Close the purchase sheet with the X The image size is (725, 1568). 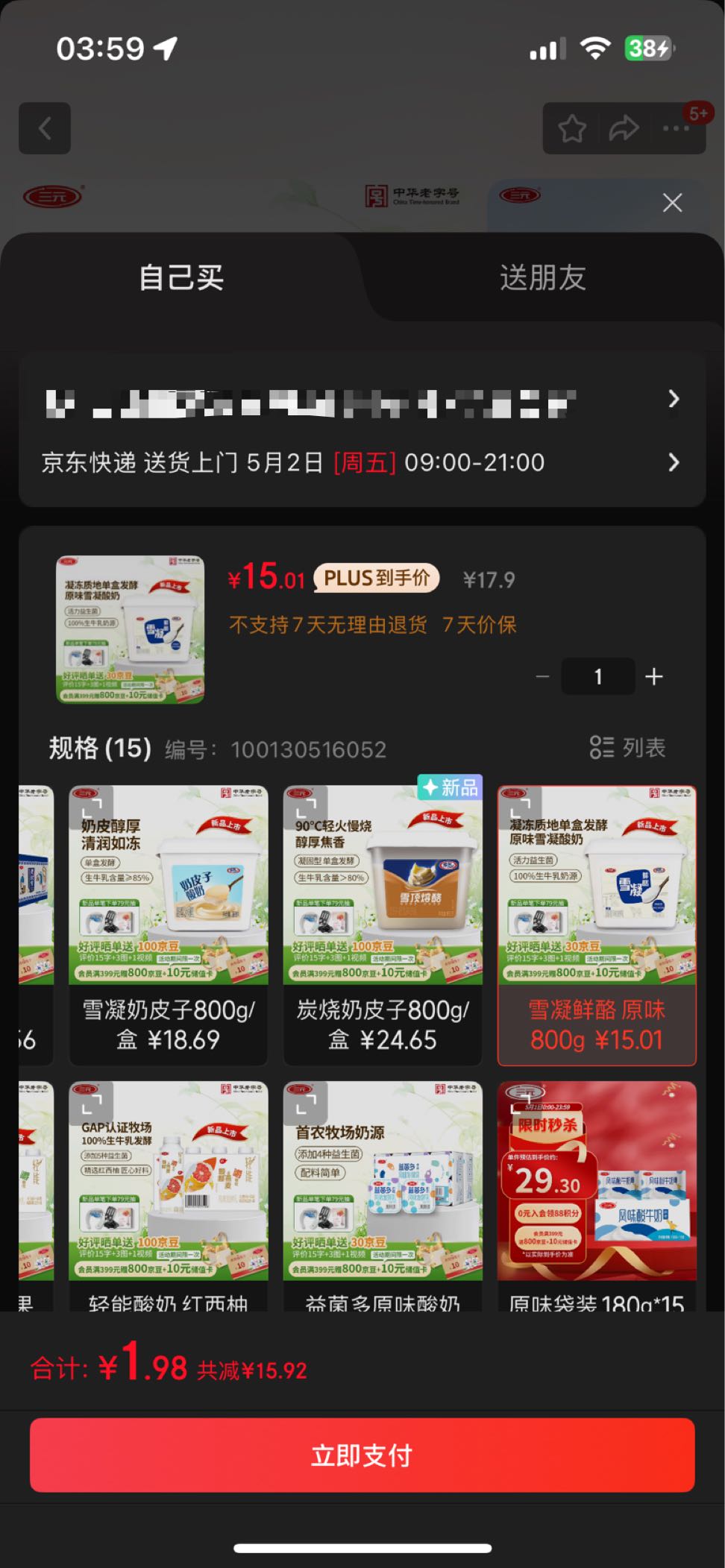(x=672, y=203)
